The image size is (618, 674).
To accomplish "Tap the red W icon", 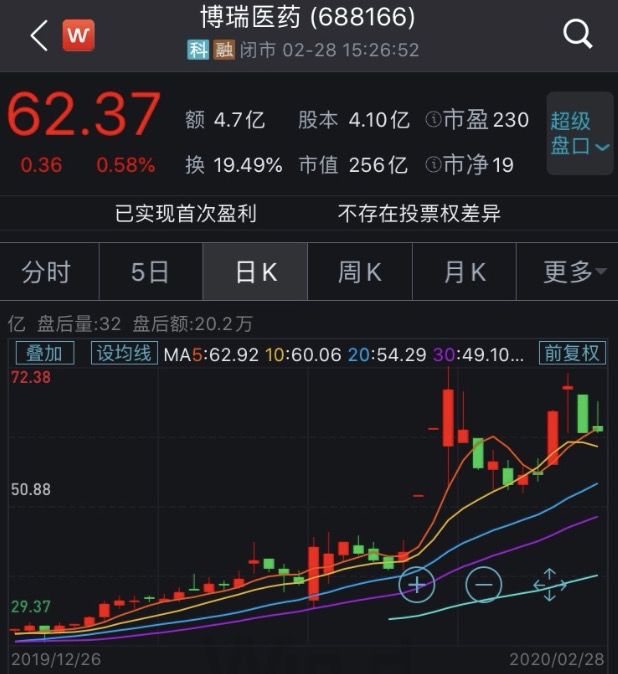I will tap(78, 36).
